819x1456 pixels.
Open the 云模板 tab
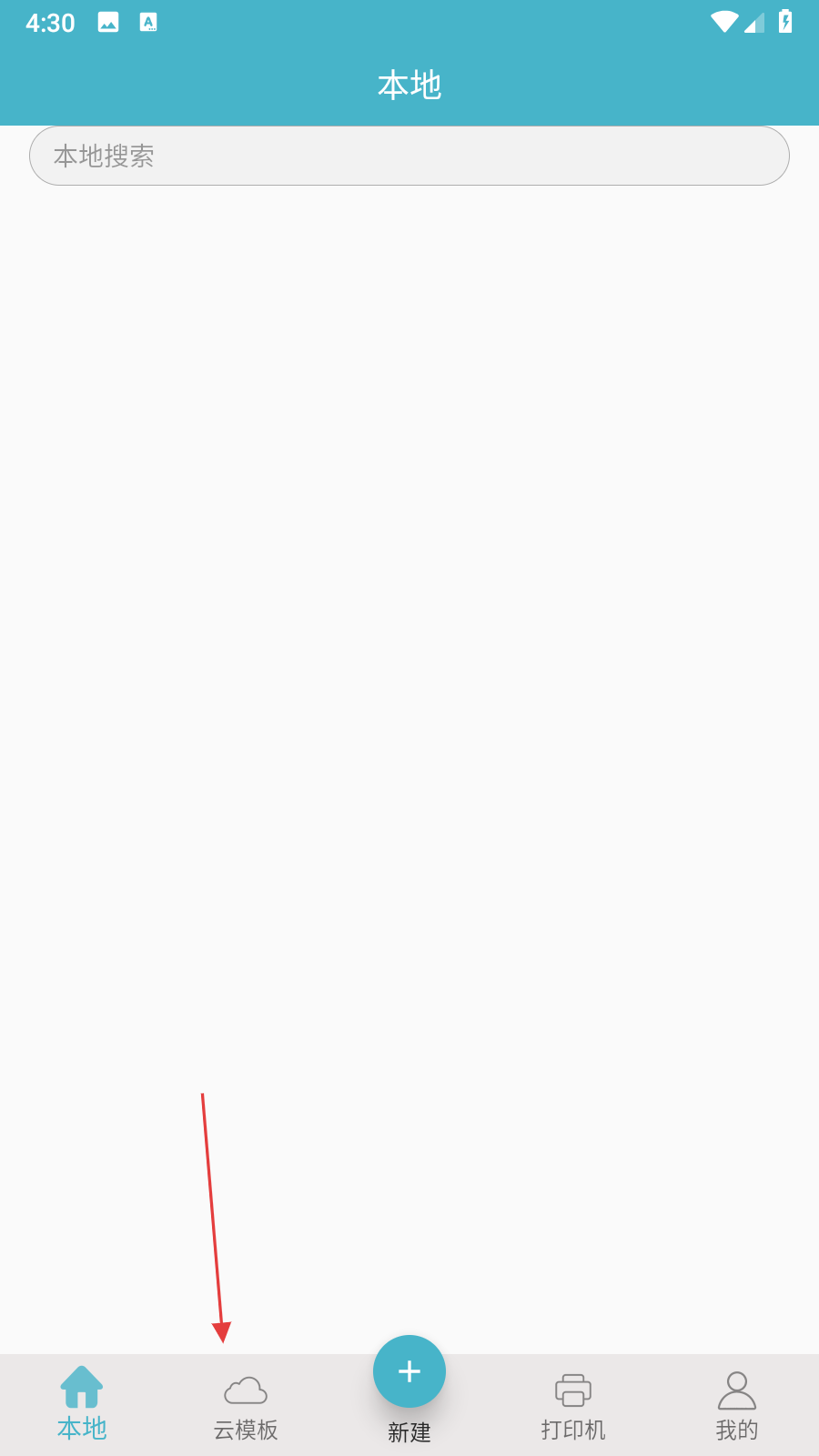coord(246,1406)
